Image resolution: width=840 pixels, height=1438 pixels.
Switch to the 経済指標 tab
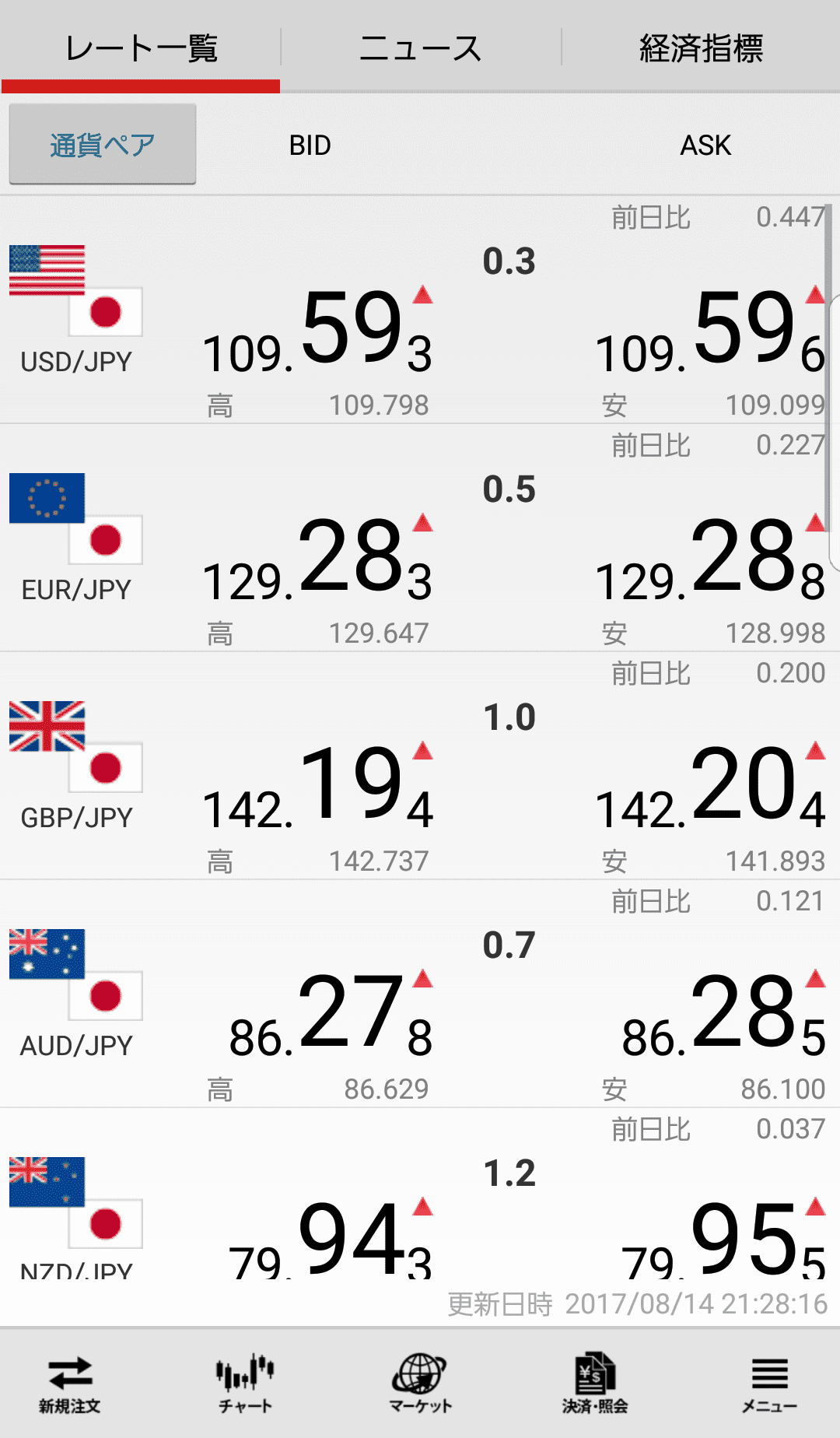701,47
